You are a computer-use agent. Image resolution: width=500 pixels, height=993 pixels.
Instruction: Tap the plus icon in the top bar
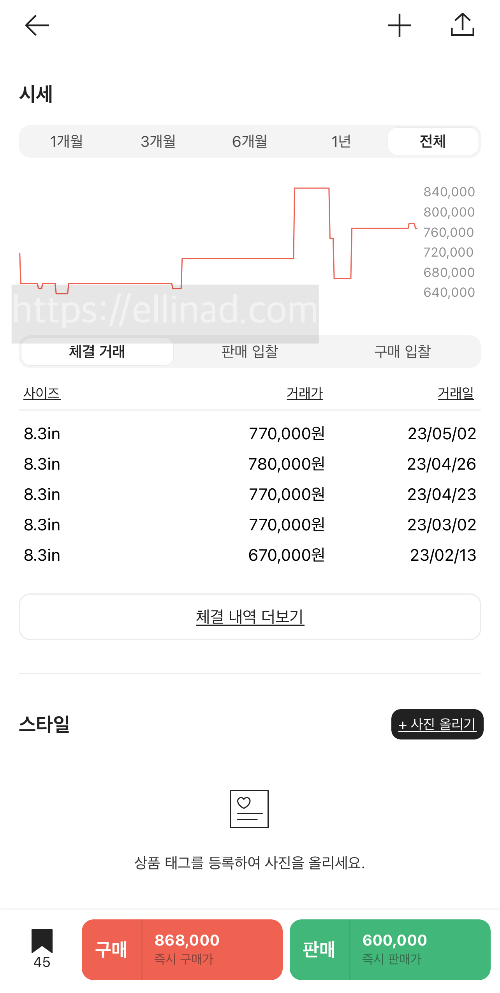(x=399, y=25)
